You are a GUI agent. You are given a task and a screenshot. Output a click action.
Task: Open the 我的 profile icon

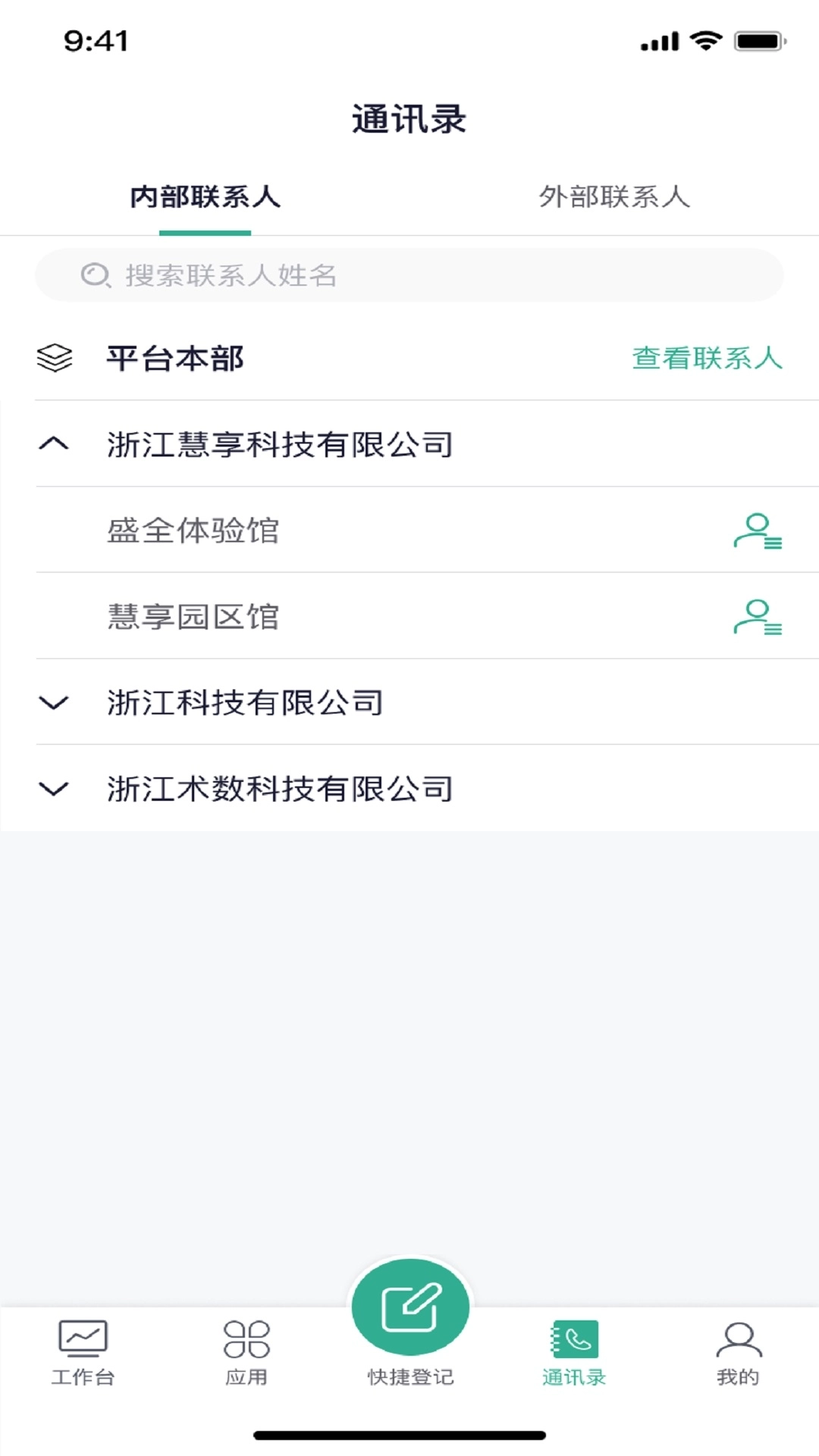pos(736,1339)
